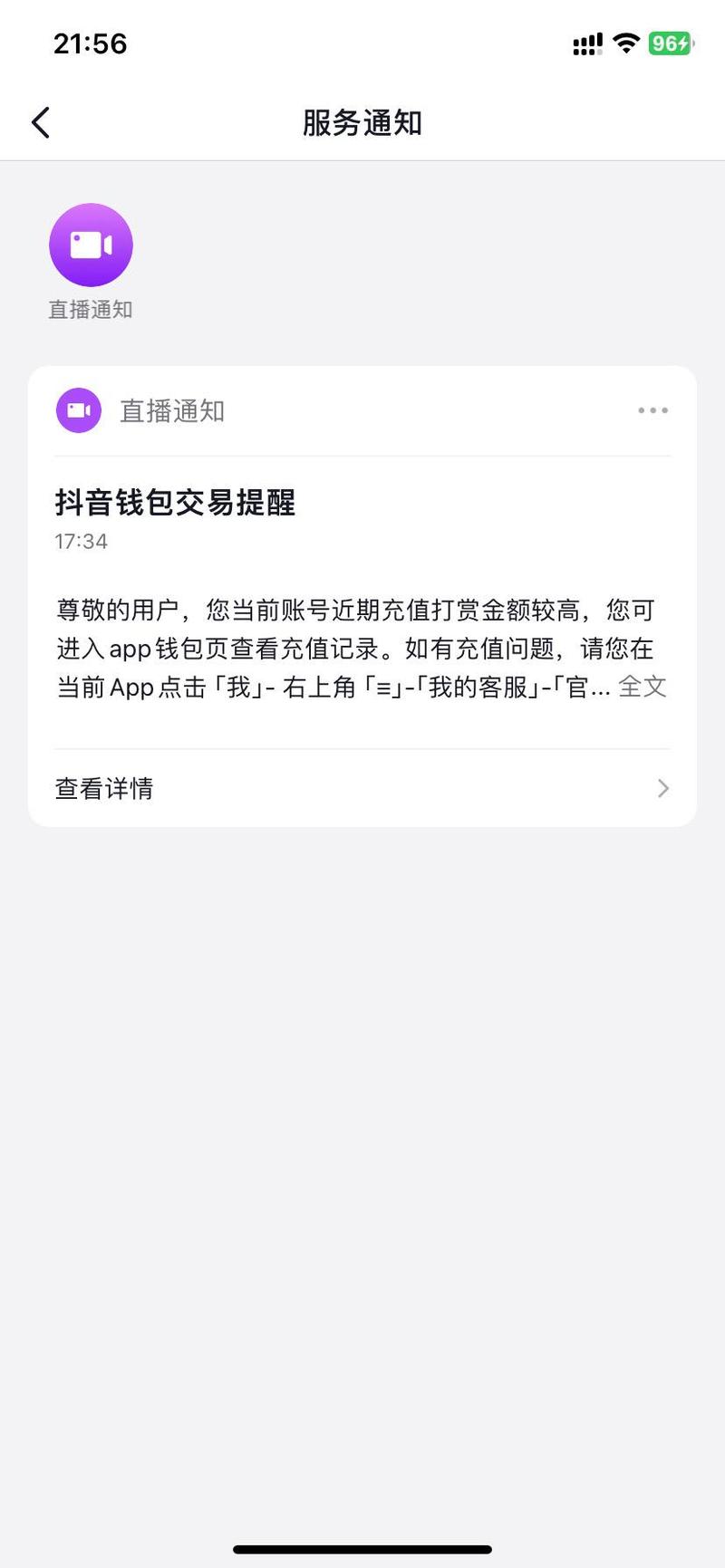Tap the charging battery indicator showing 96
725x1568 pixels.
671,43
